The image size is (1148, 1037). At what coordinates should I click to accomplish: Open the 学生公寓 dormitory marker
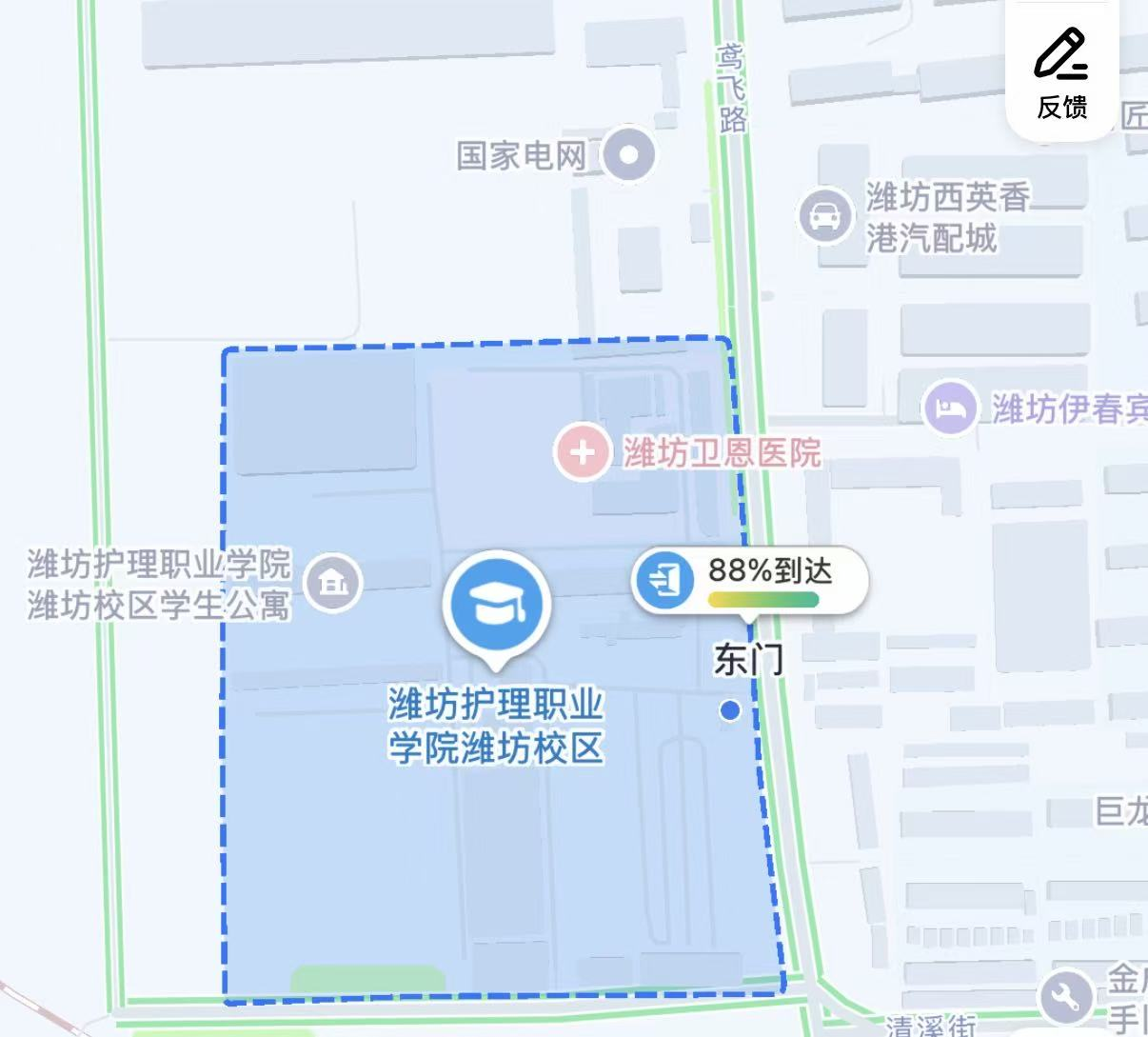[x=332, y=582]
